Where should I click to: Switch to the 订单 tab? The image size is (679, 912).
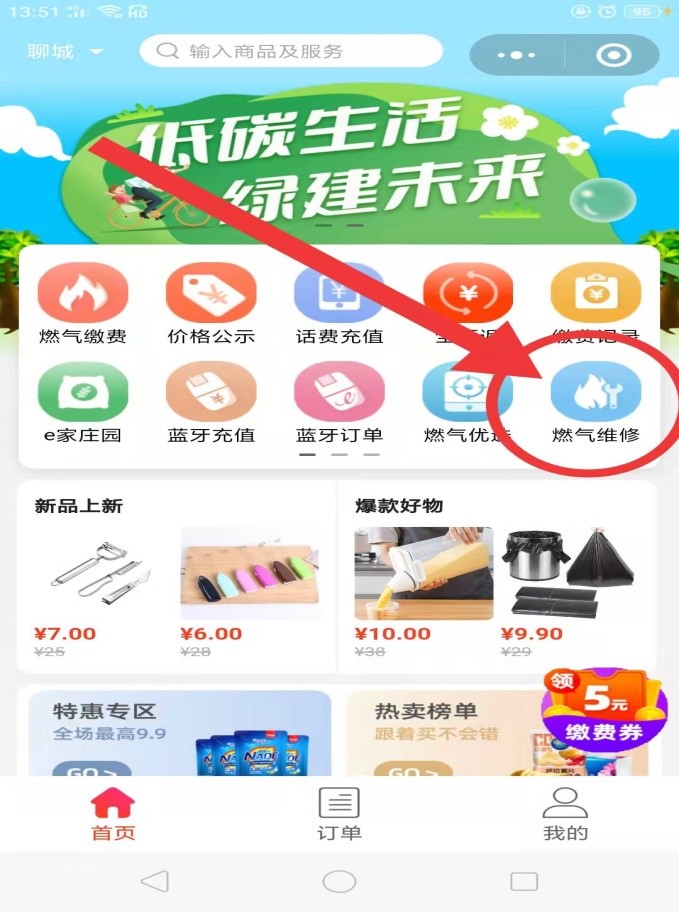[x=339, y=815]
